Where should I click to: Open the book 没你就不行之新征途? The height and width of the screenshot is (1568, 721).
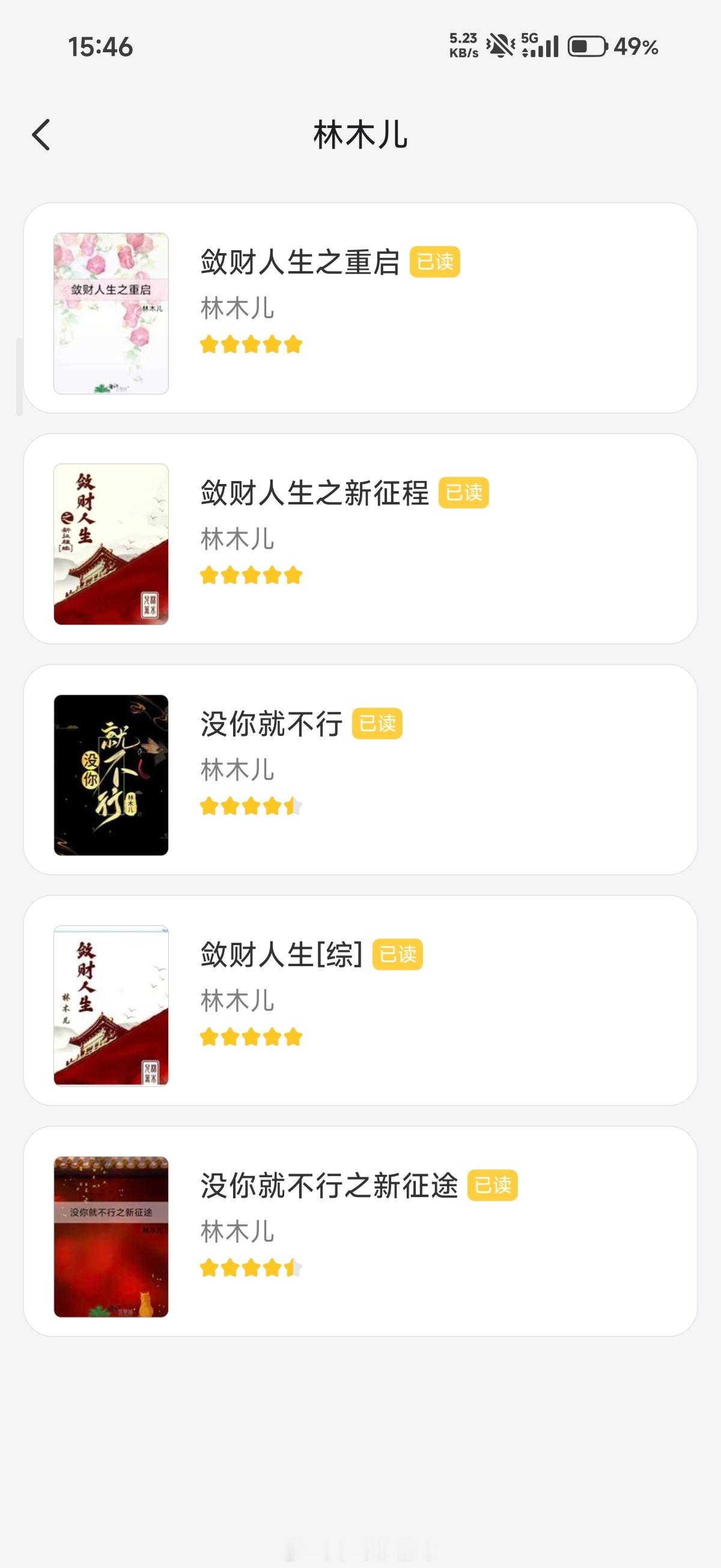click(x=360, y=1231)
